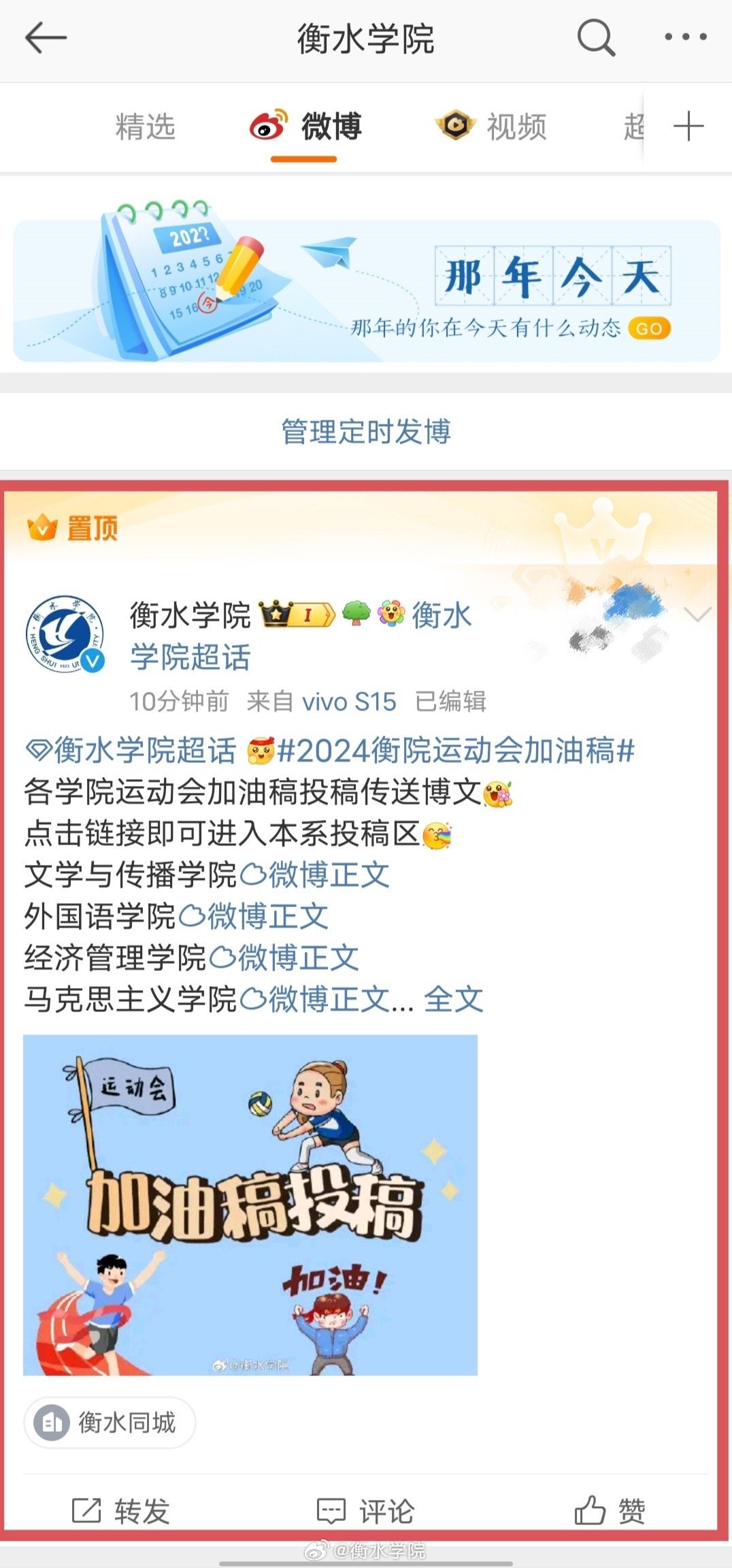Open search in the top bar
The image size is (732, 1568).
596,37
